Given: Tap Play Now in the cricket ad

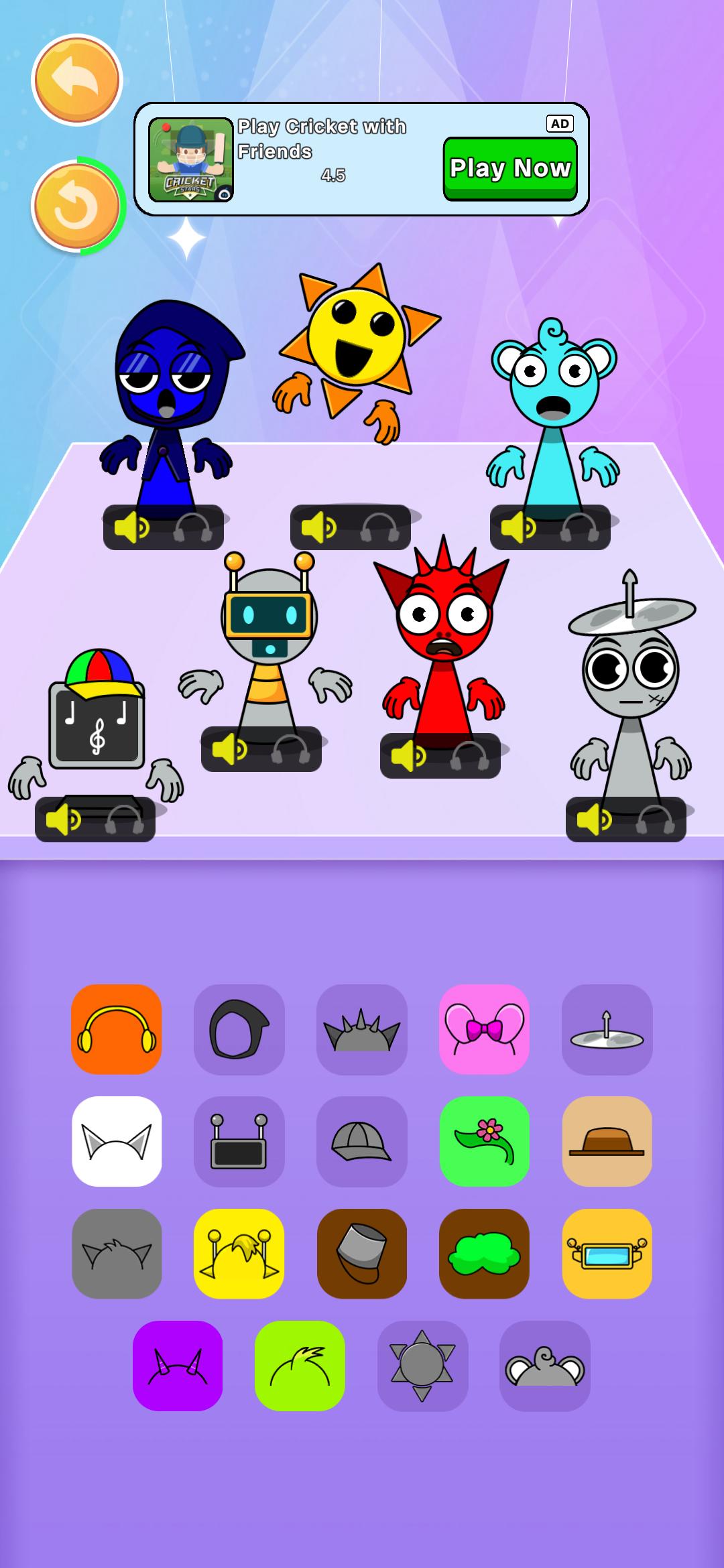Looking at the screenshot, I should point(509,168).
